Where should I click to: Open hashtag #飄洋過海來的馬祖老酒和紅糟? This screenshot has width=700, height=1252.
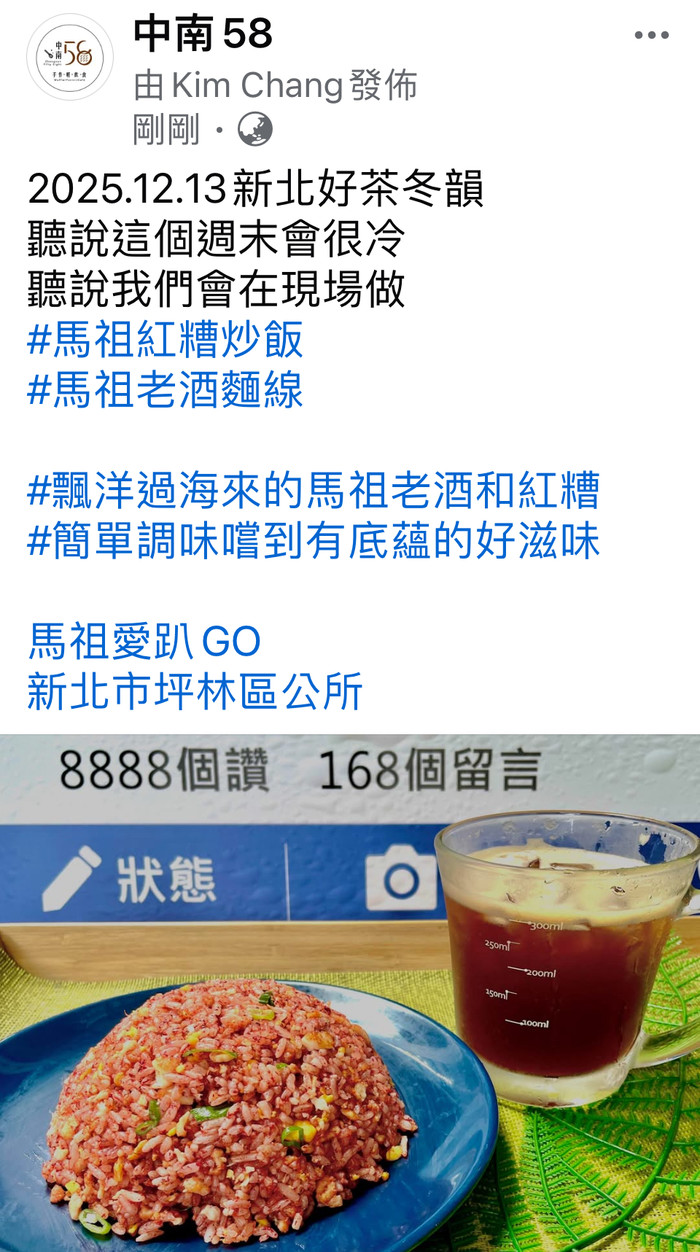click(x=313, y=491)
